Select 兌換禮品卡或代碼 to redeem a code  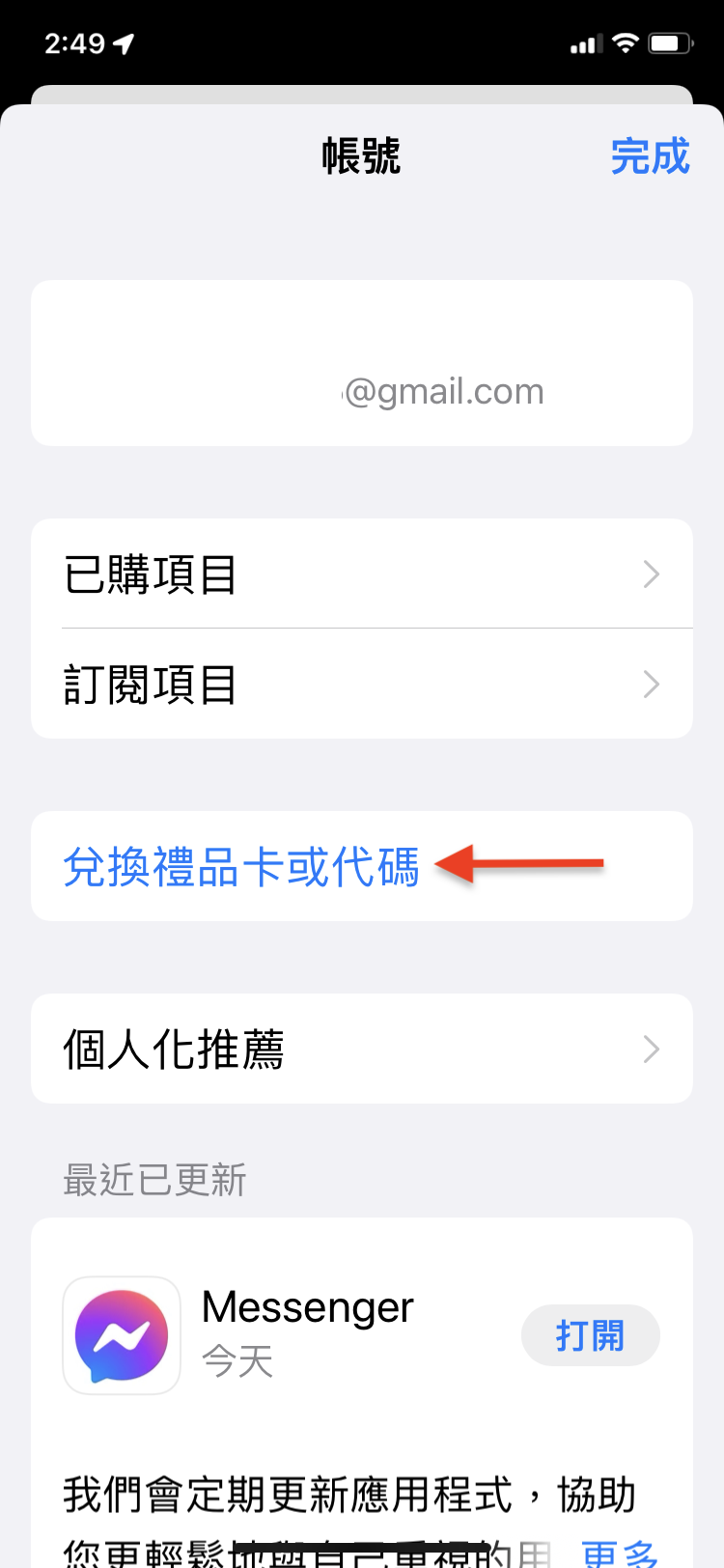coord(241,866)
